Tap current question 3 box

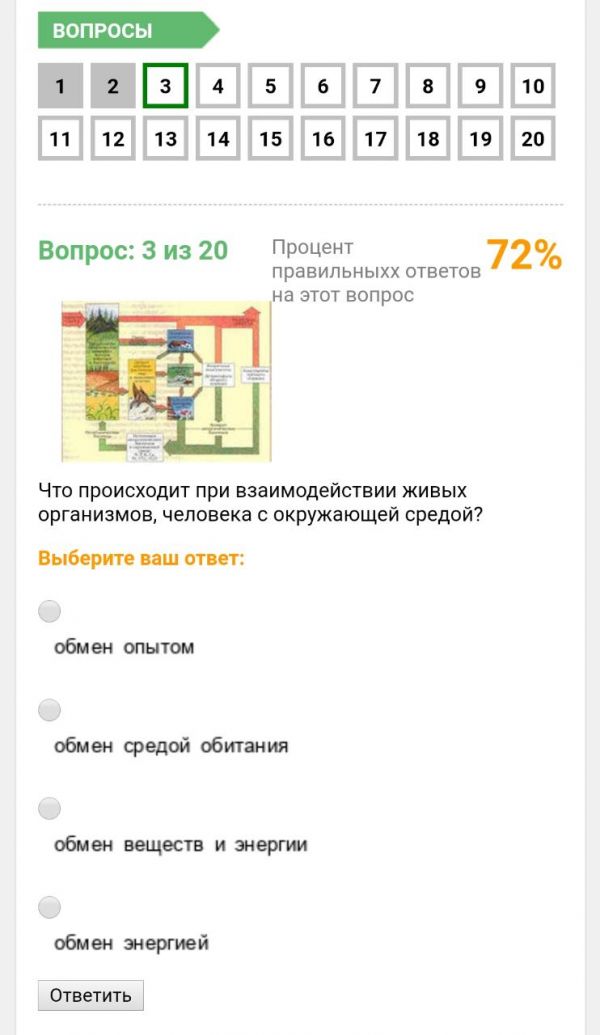pos(165,86)
